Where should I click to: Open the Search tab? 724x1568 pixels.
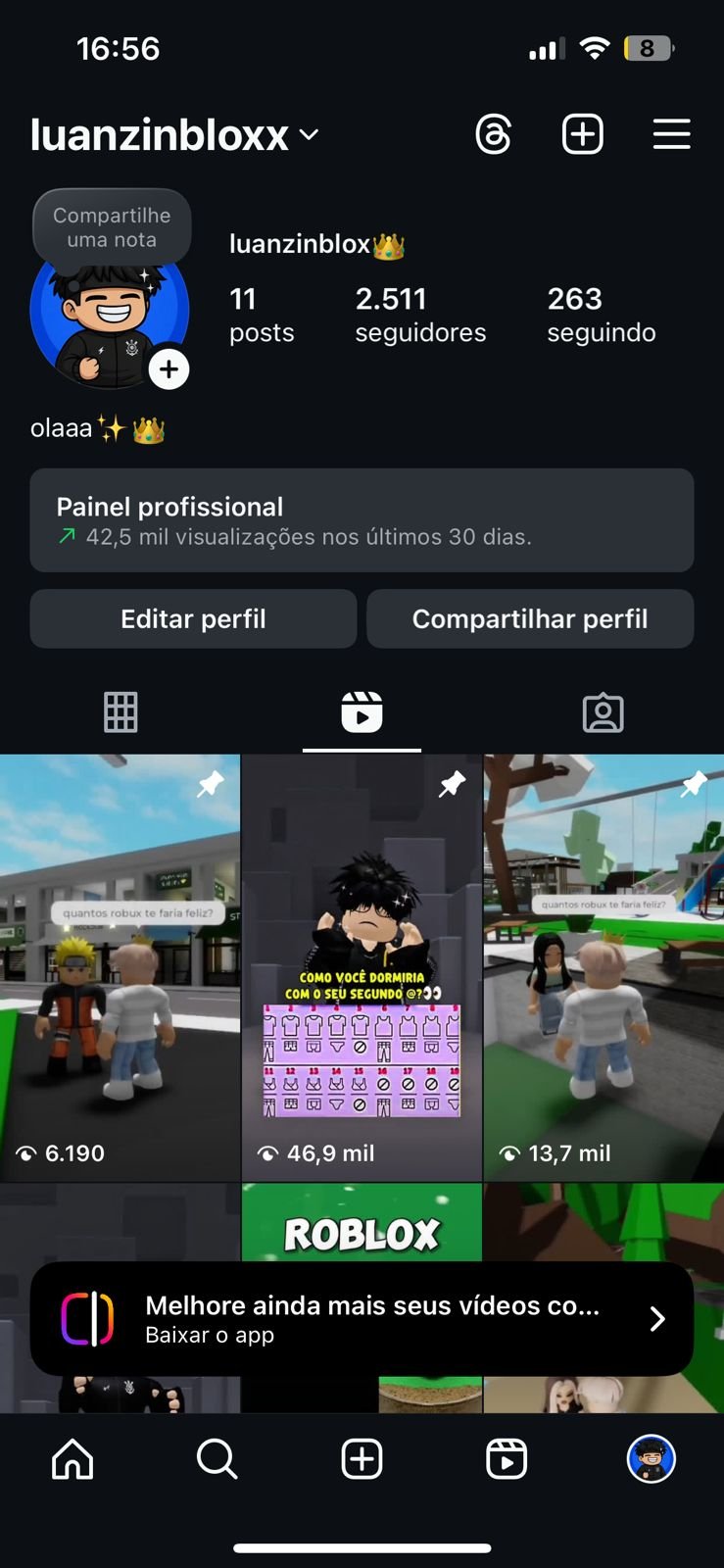[x=217, y=1459]
